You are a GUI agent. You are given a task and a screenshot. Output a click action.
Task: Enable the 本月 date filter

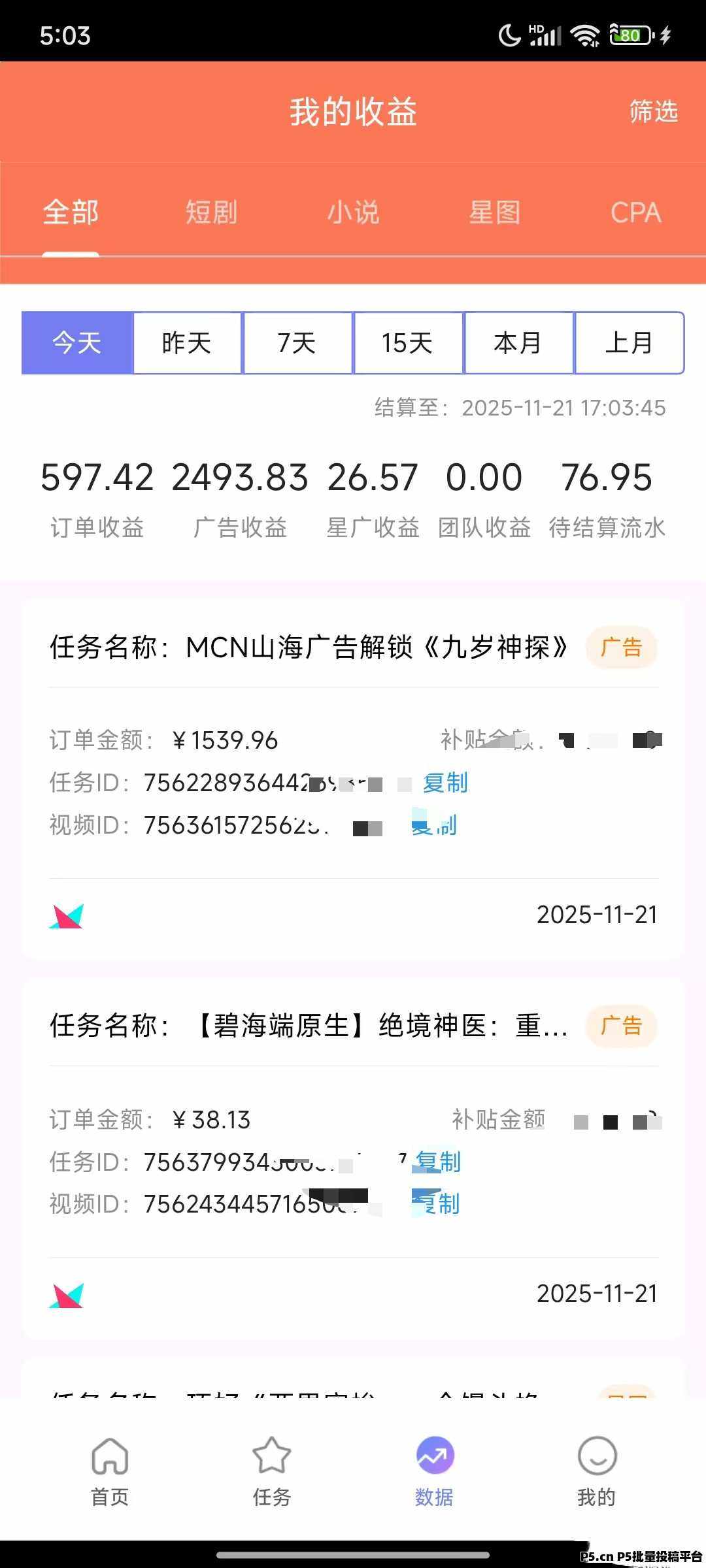(520, 343)
